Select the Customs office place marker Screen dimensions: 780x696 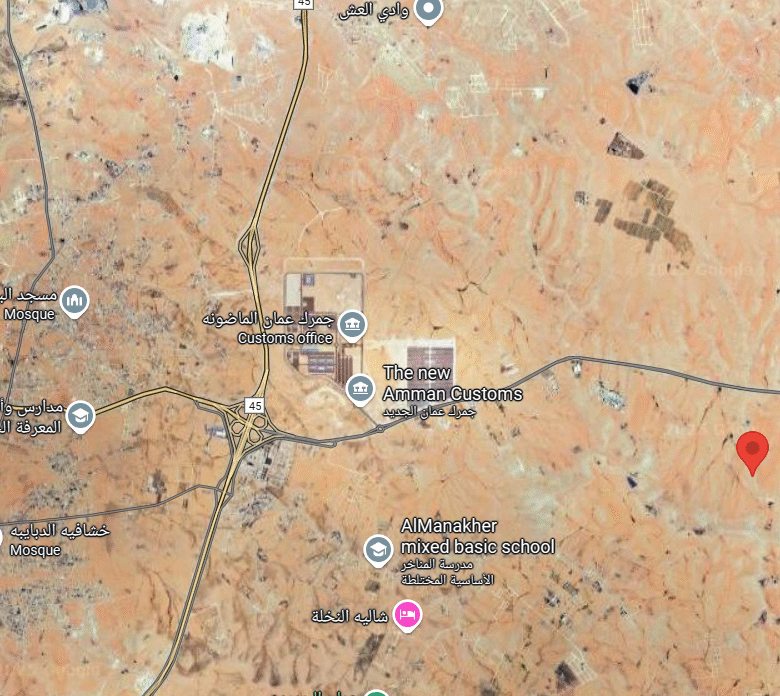coord(352,323)
